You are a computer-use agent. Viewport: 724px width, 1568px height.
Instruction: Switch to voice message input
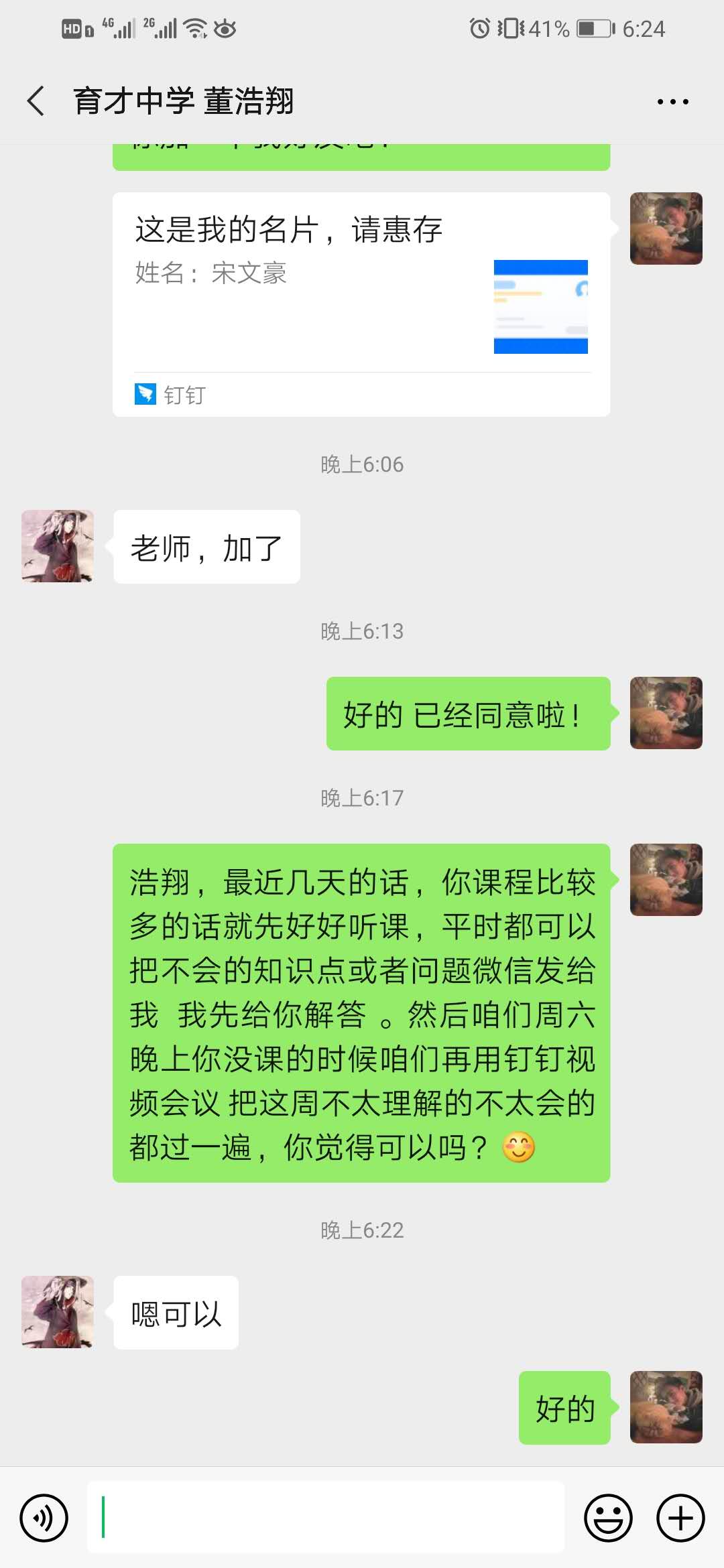44,1518
